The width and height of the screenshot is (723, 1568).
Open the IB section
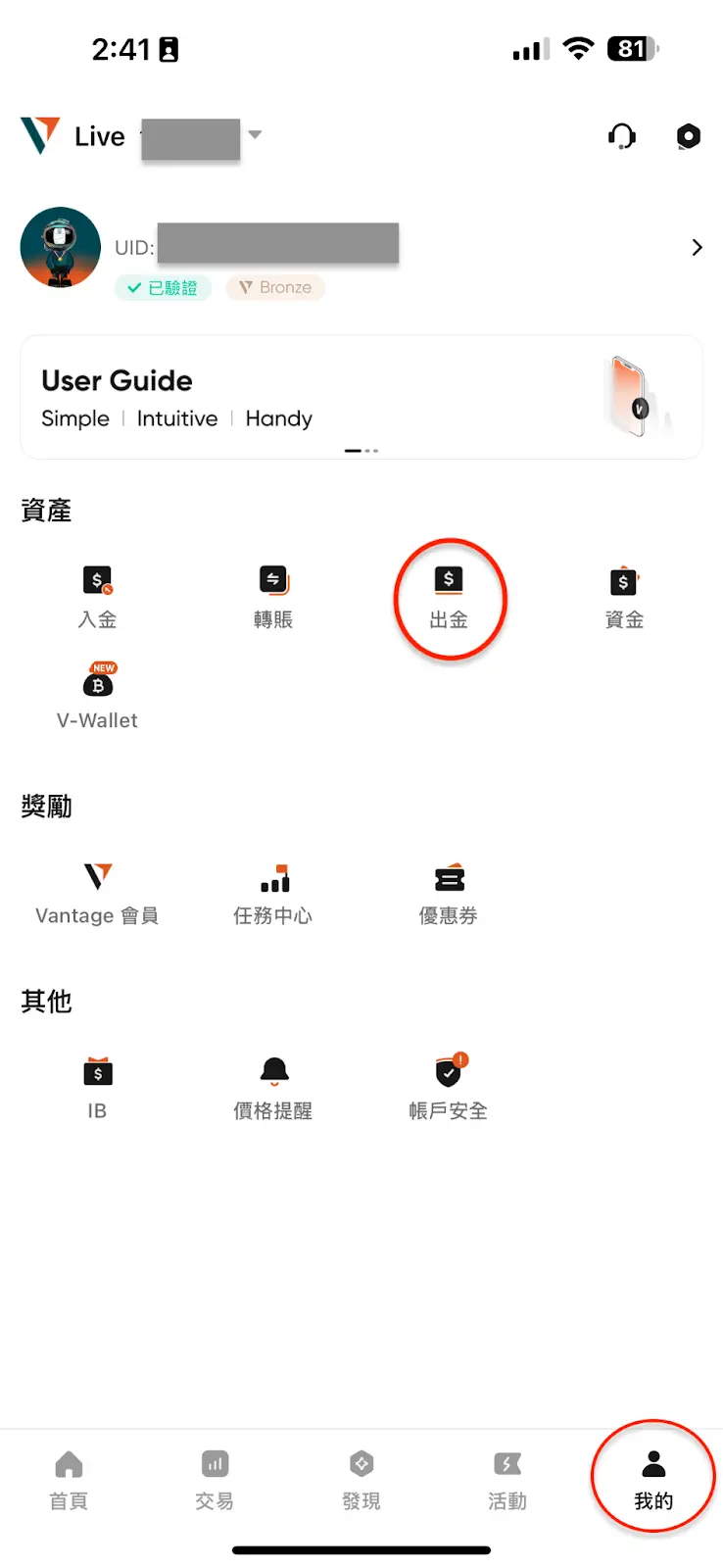[97, 1088]
